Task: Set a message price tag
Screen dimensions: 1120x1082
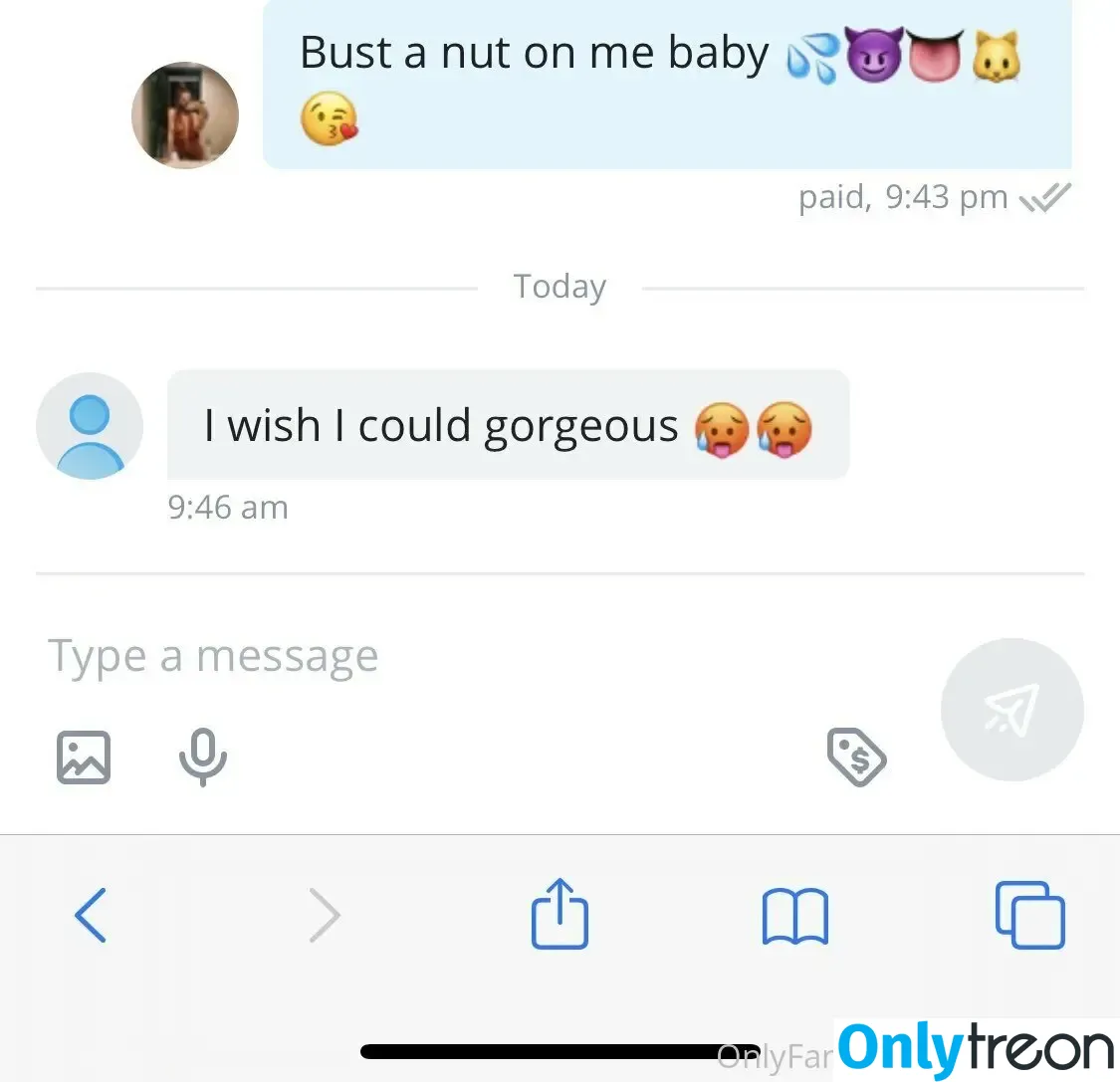Action: coord(856,757)
